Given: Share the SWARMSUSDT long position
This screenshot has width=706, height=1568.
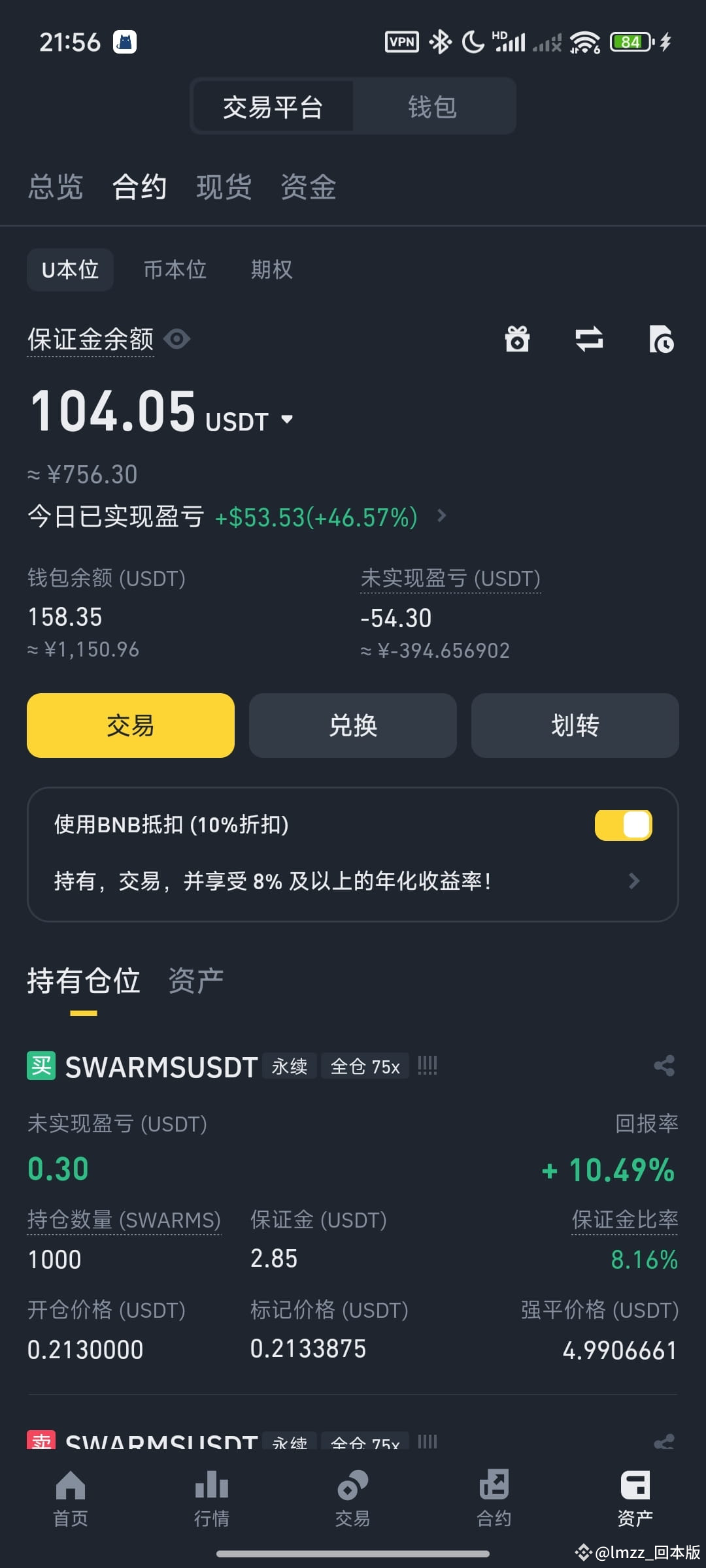Looking at the screenshot, I should click(x=664, y=1066).
